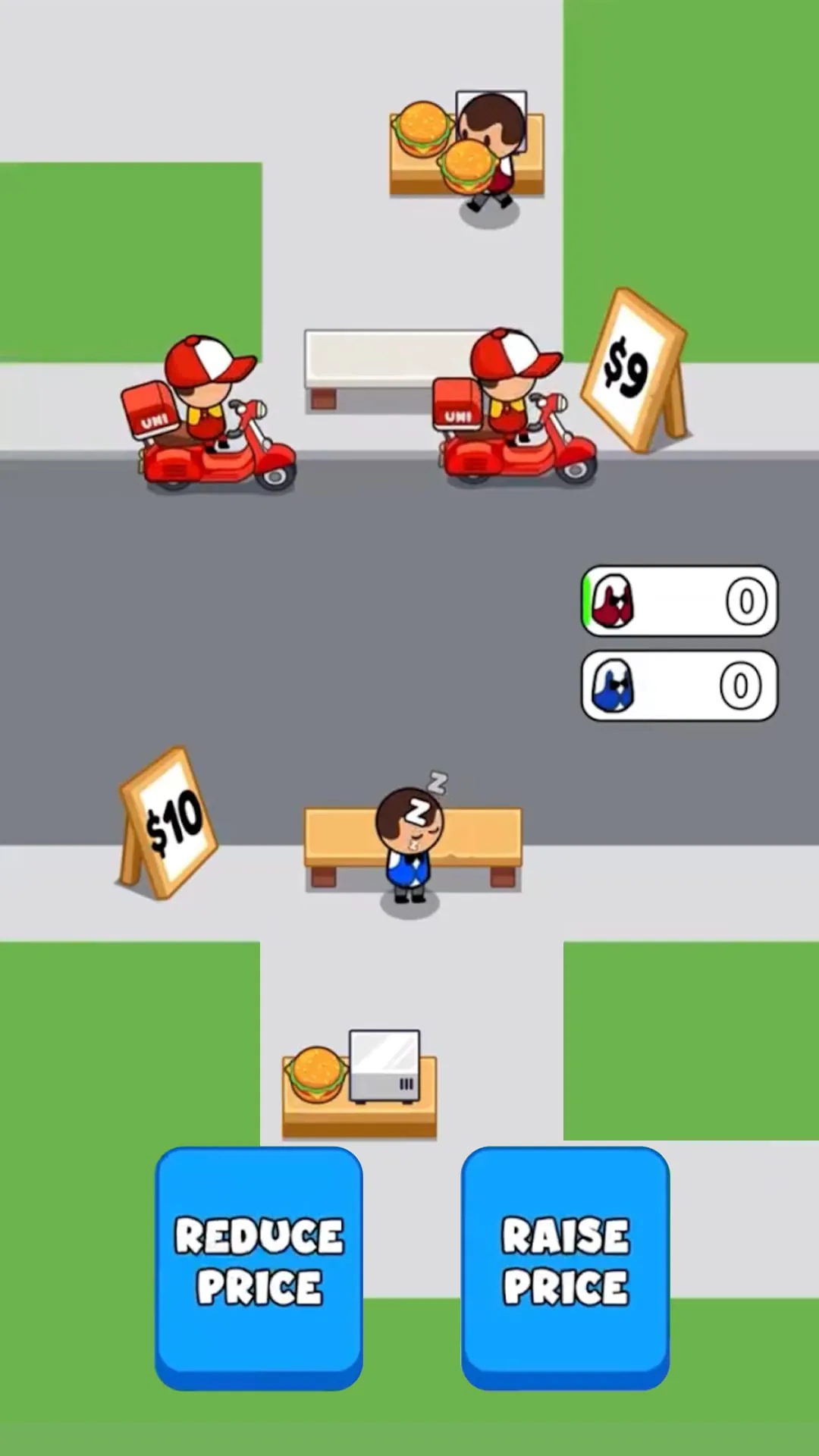Click the green progress bar on the red counter
Image resolution: width=819 pixels, height=1456 pixels.
pos(585,602)
